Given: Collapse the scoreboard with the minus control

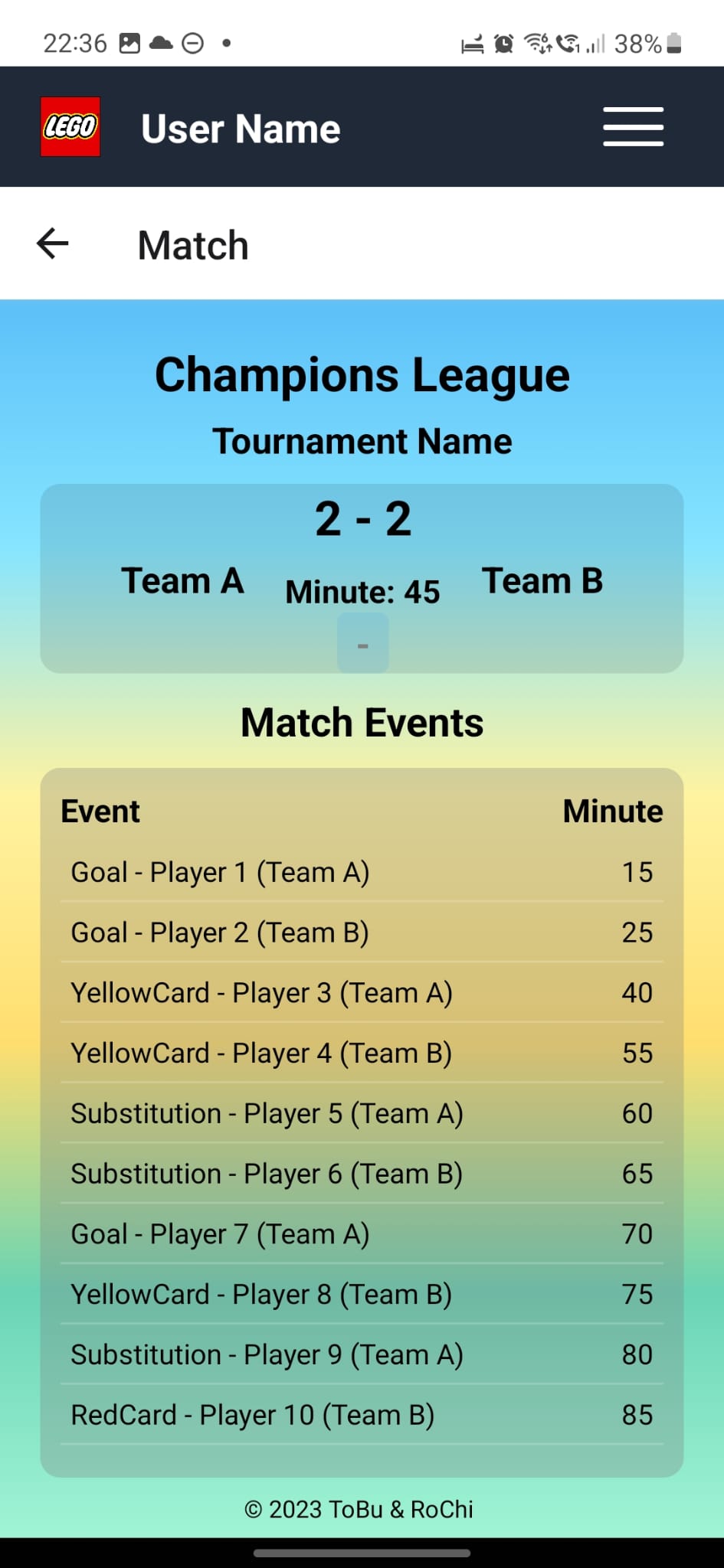Looking at the screenshot, I should (362, 643).
